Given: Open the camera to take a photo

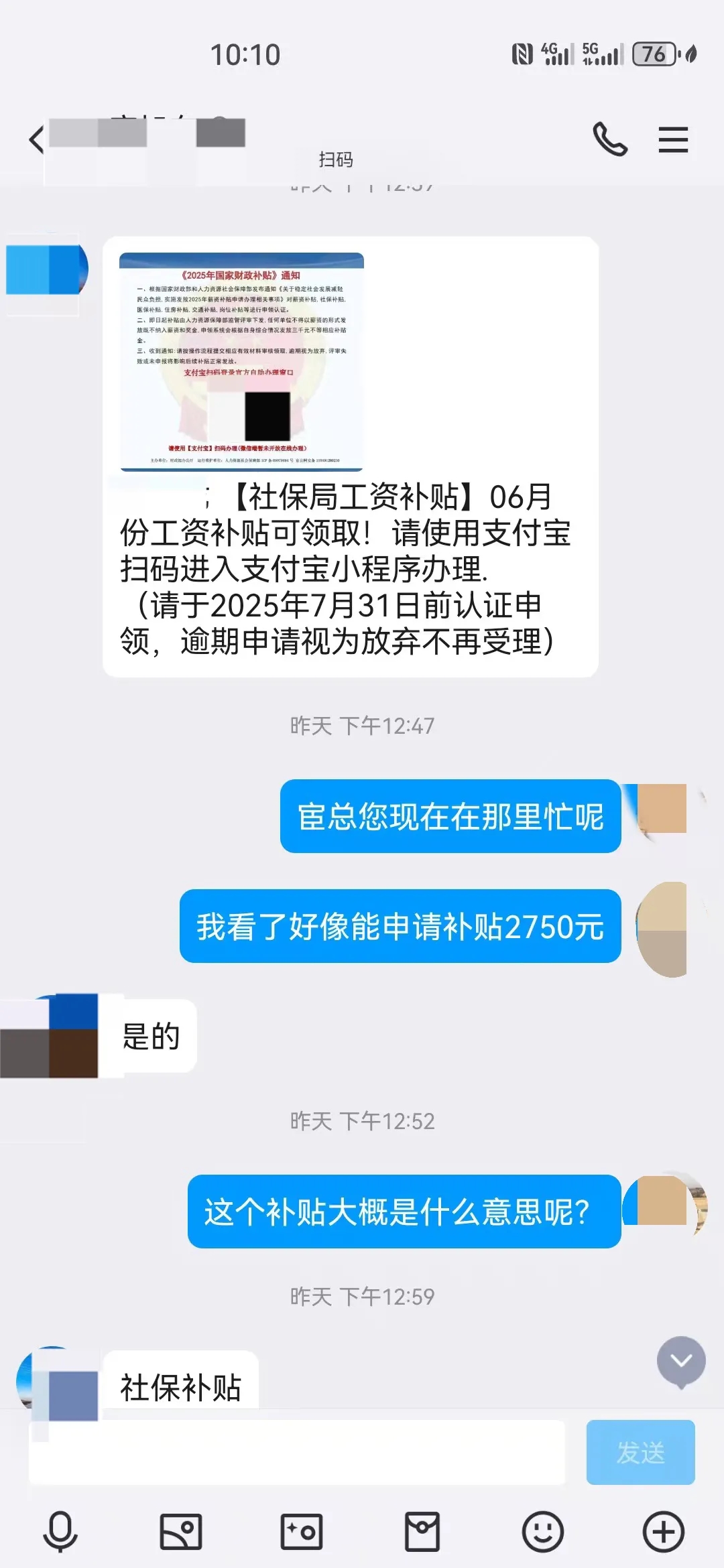Looking at the screenshot, I should click(x=302, y=1532).
